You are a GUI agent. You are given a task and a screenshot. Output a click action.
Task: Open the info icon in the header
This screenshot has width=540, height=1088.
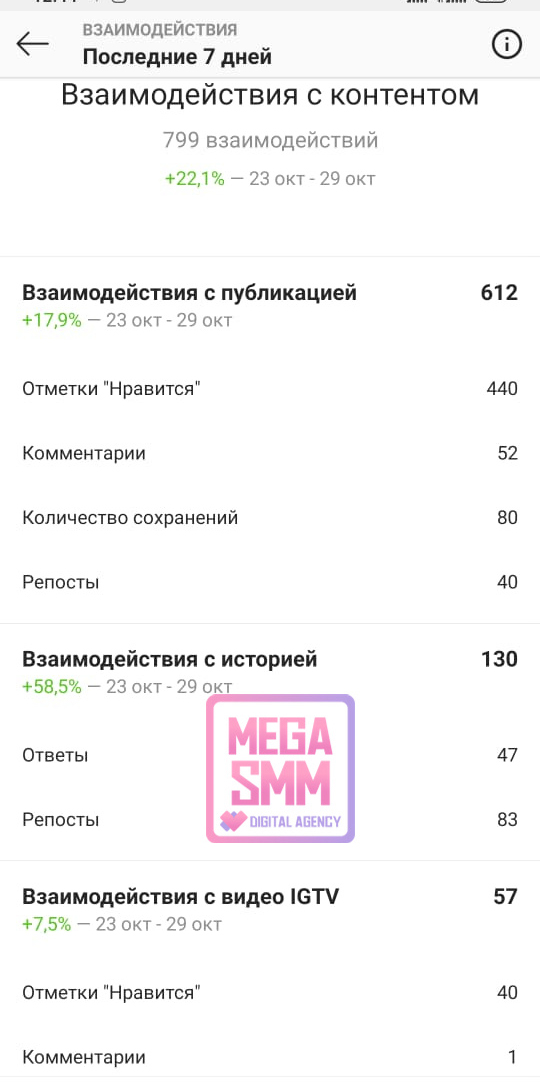coord(506,44)
